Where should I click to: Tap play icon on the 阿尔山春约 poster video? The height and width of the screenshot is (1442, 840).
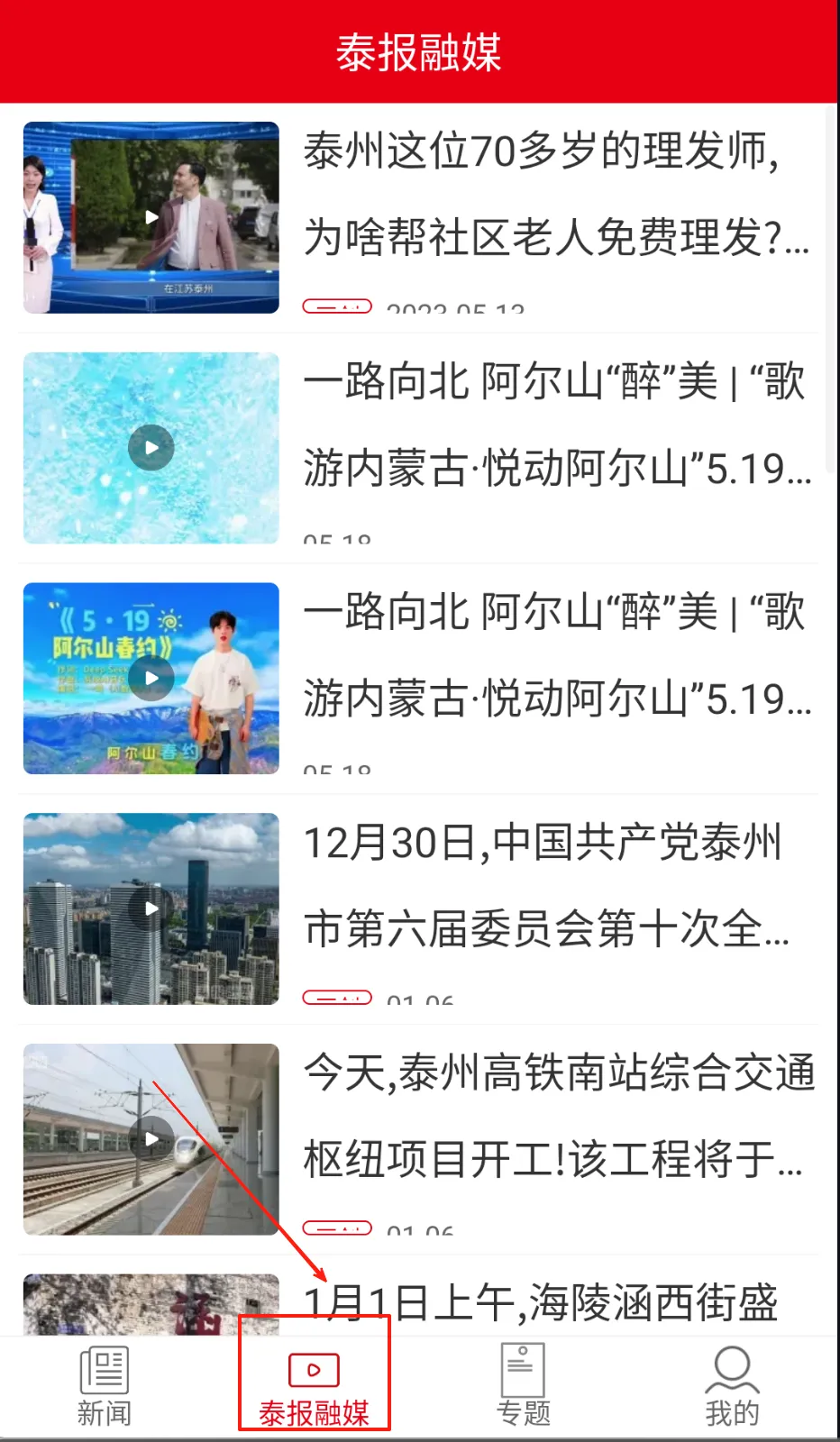coord(151,679)
